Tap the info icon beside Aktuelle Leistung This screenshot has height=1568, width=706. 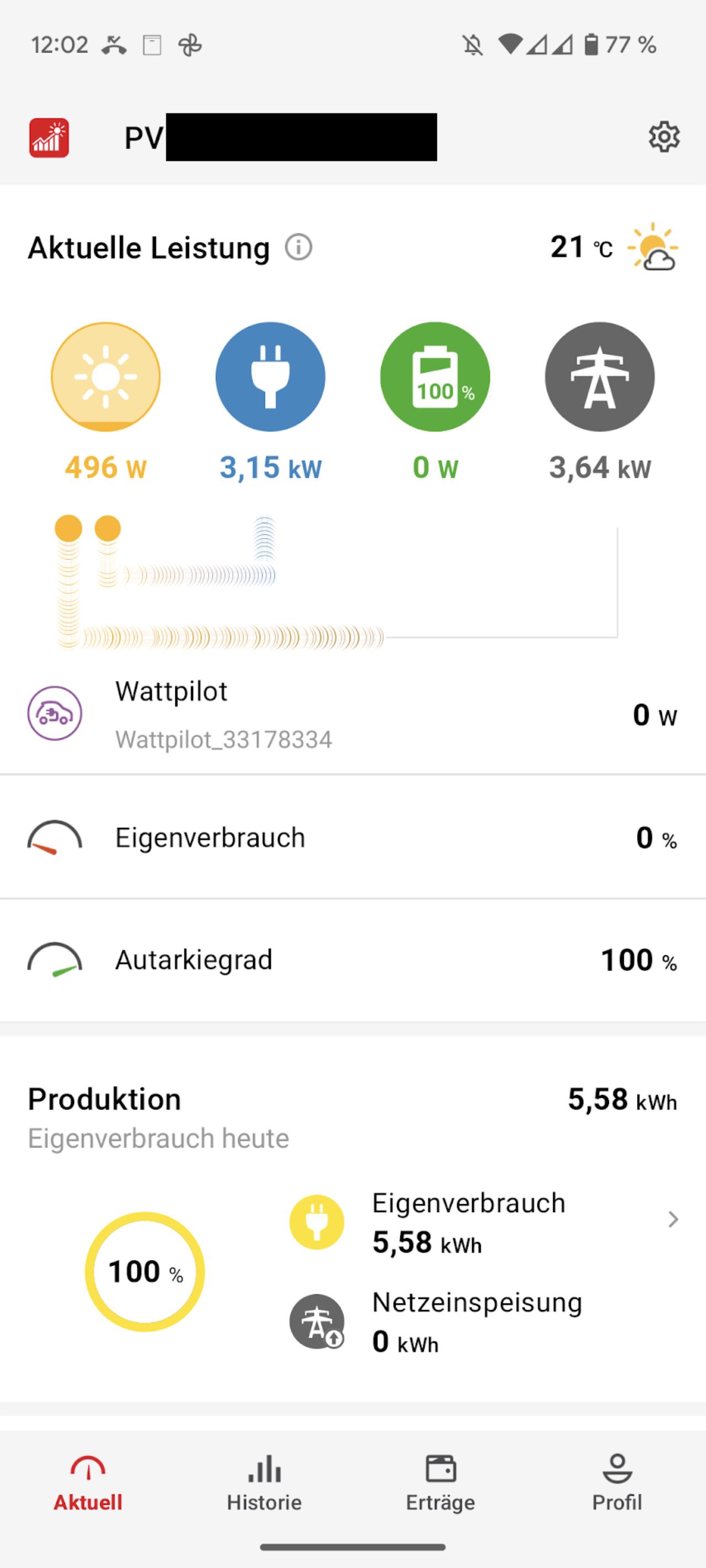tap(298, 248)
